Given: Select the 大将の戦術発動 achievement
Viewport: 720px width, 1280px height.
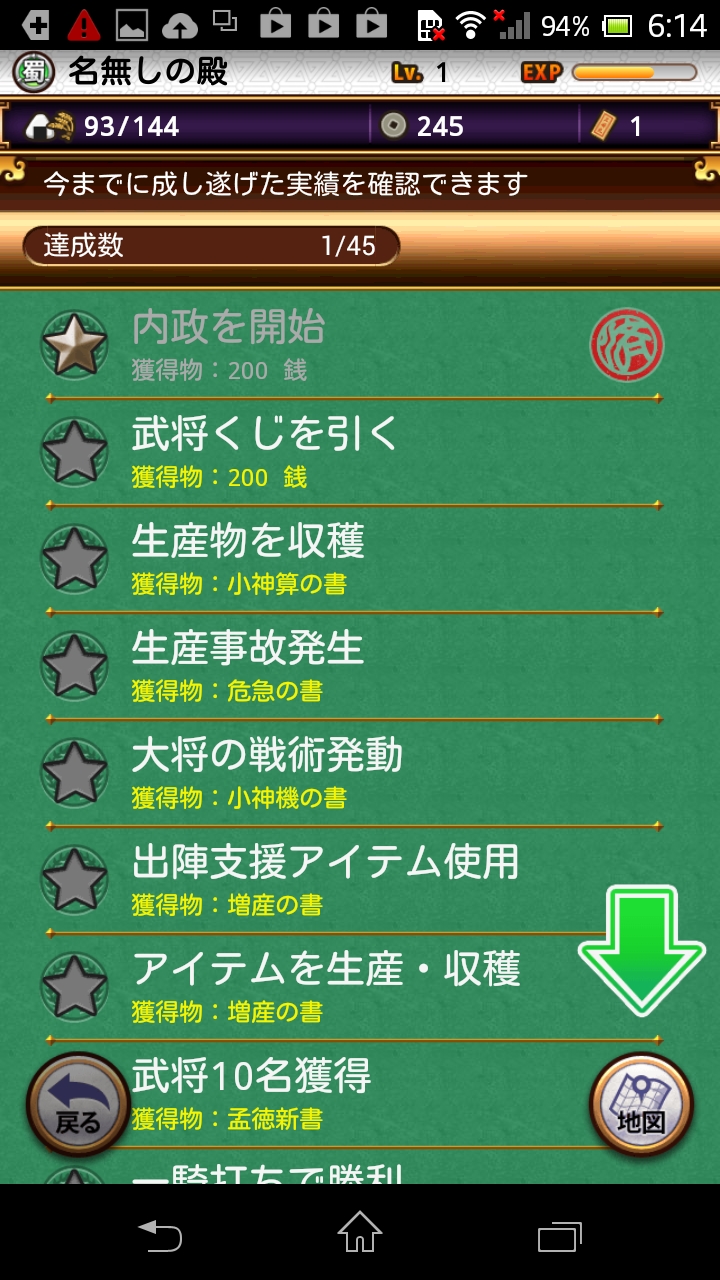Looking at the screenshot, I should [350, 773].
